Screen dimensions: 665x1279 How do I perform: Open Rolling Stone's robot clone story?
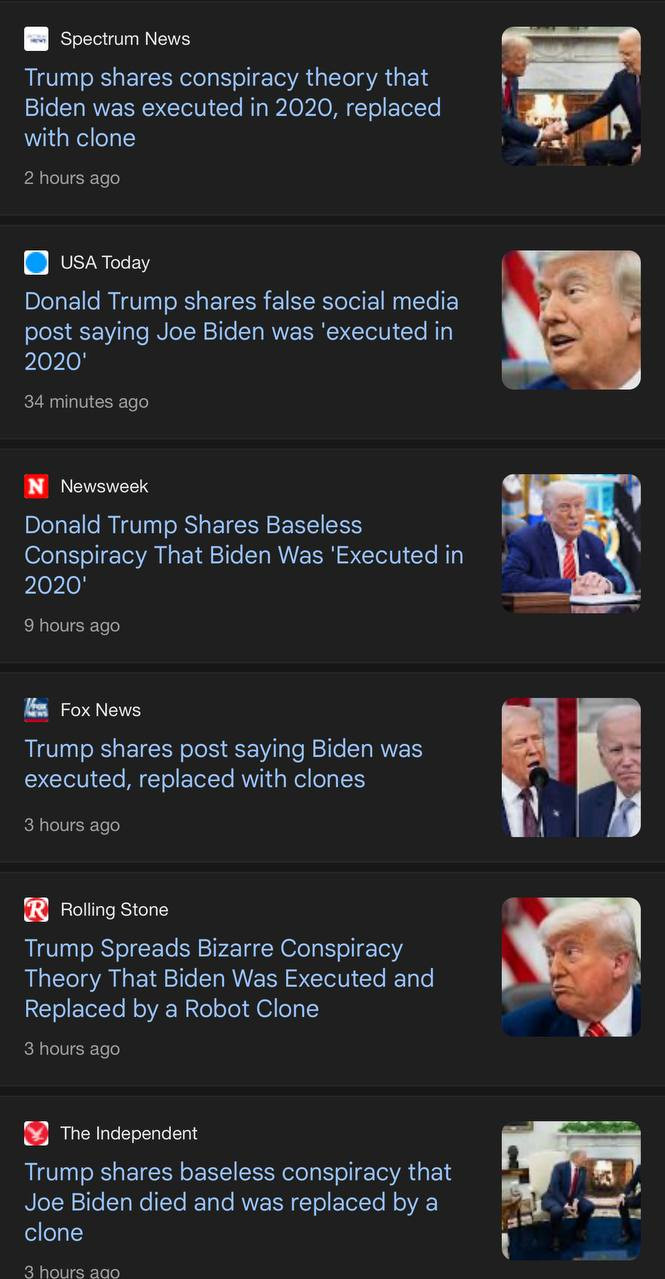pos(229,978)
